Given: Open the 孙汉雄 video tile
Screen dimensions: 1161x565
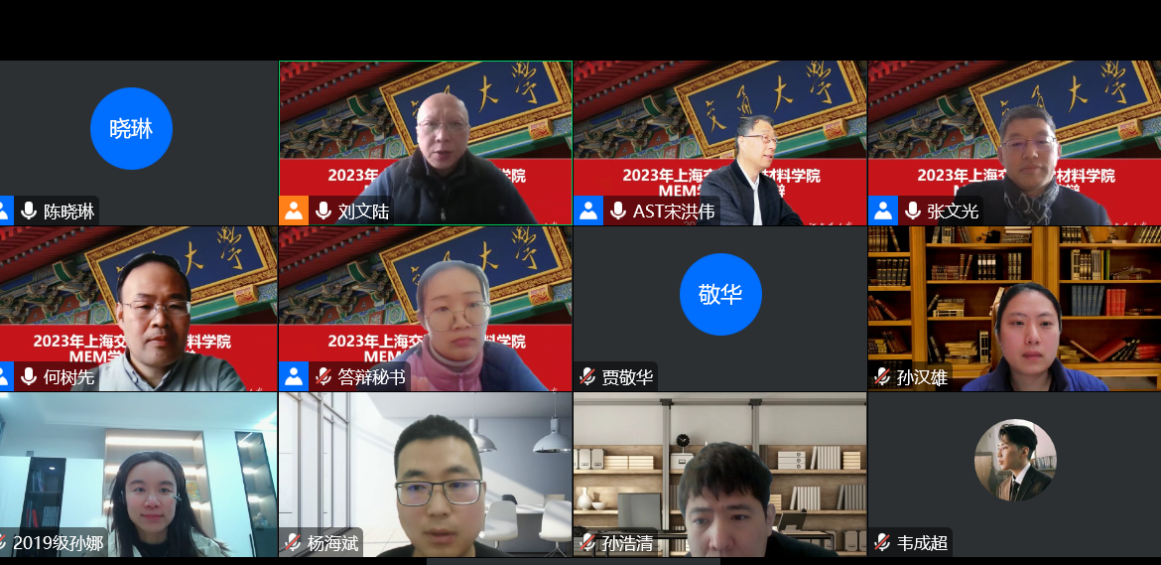Looking at the screenshot, I should [1014, 308].
